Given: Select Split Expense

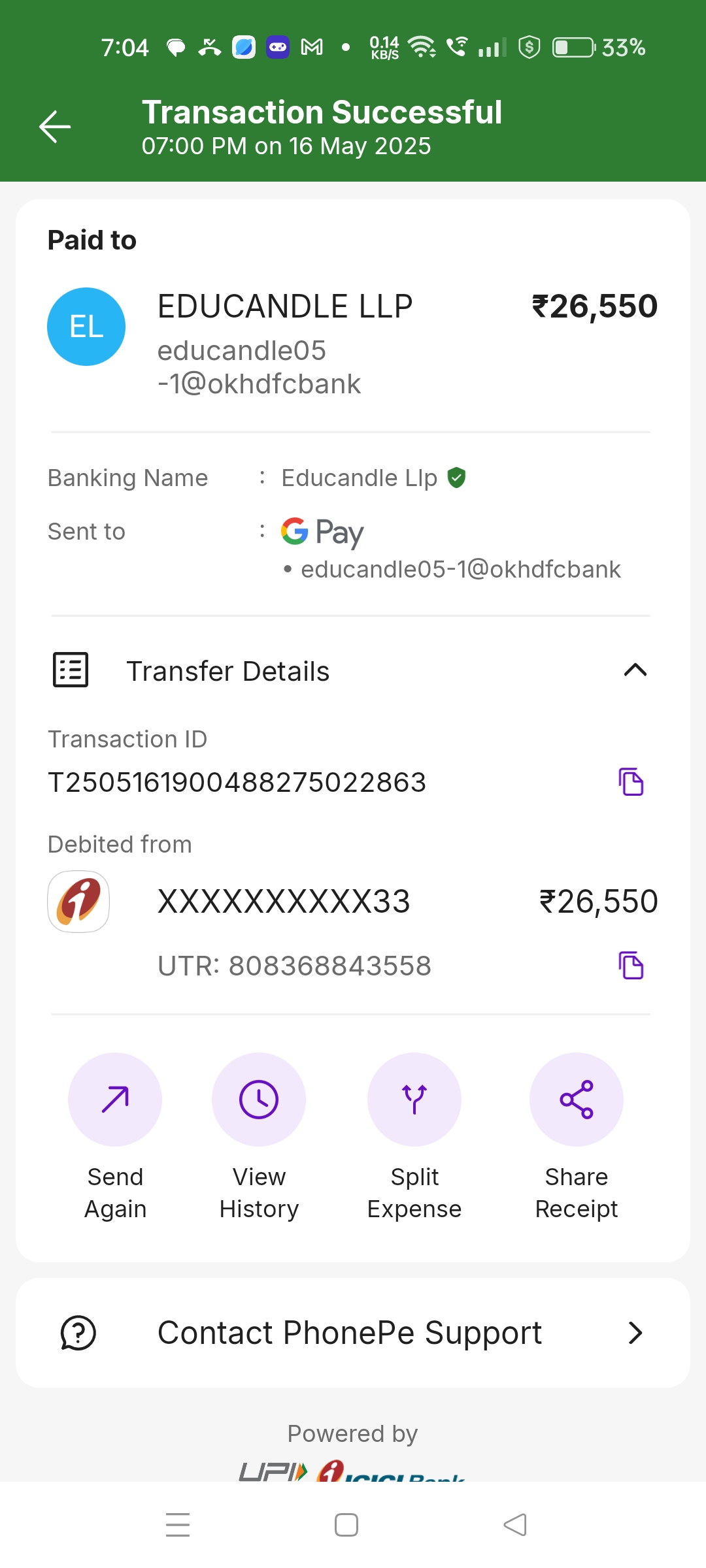Looking at the screenshot, I should coord(414,1100).
